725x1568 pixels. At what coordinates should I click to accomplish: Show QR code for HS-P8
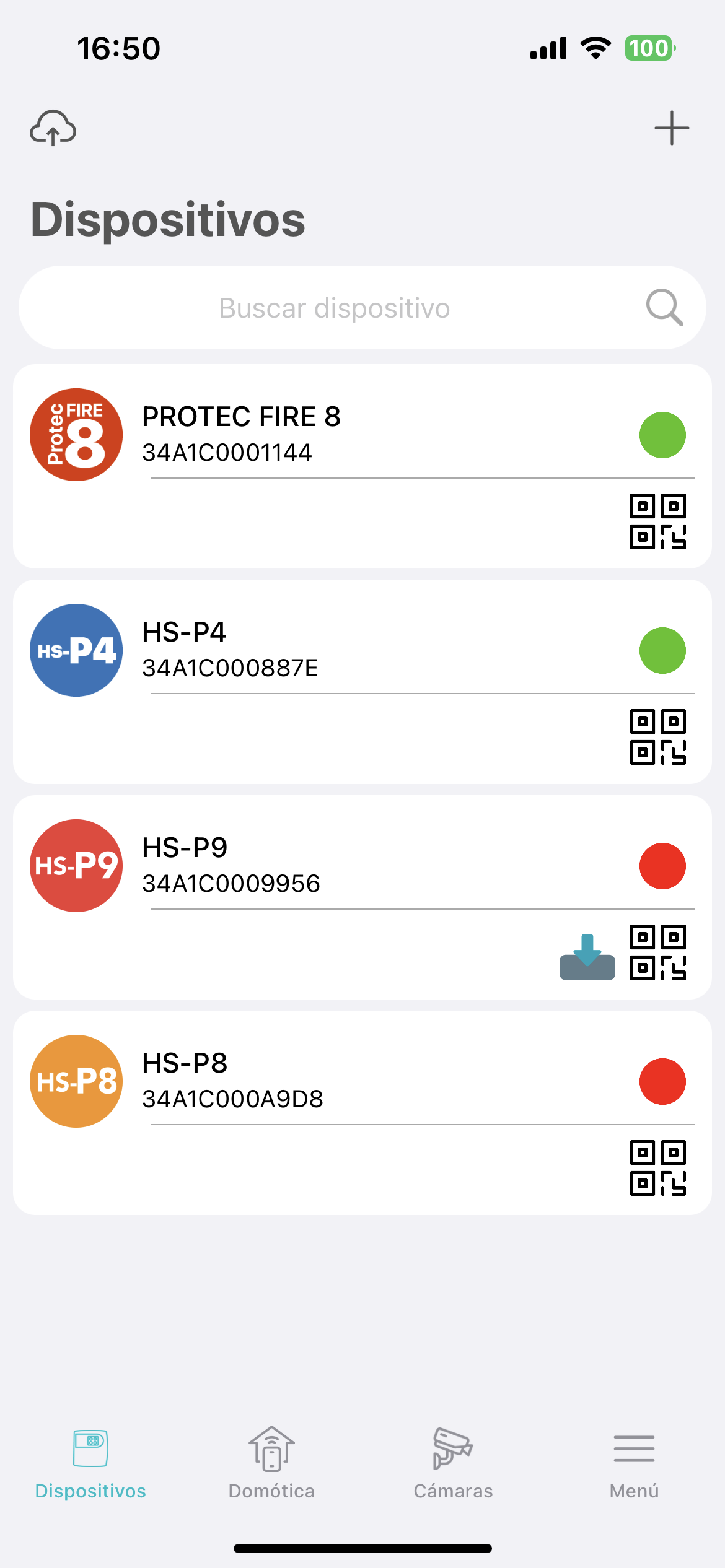point(658,1168)
